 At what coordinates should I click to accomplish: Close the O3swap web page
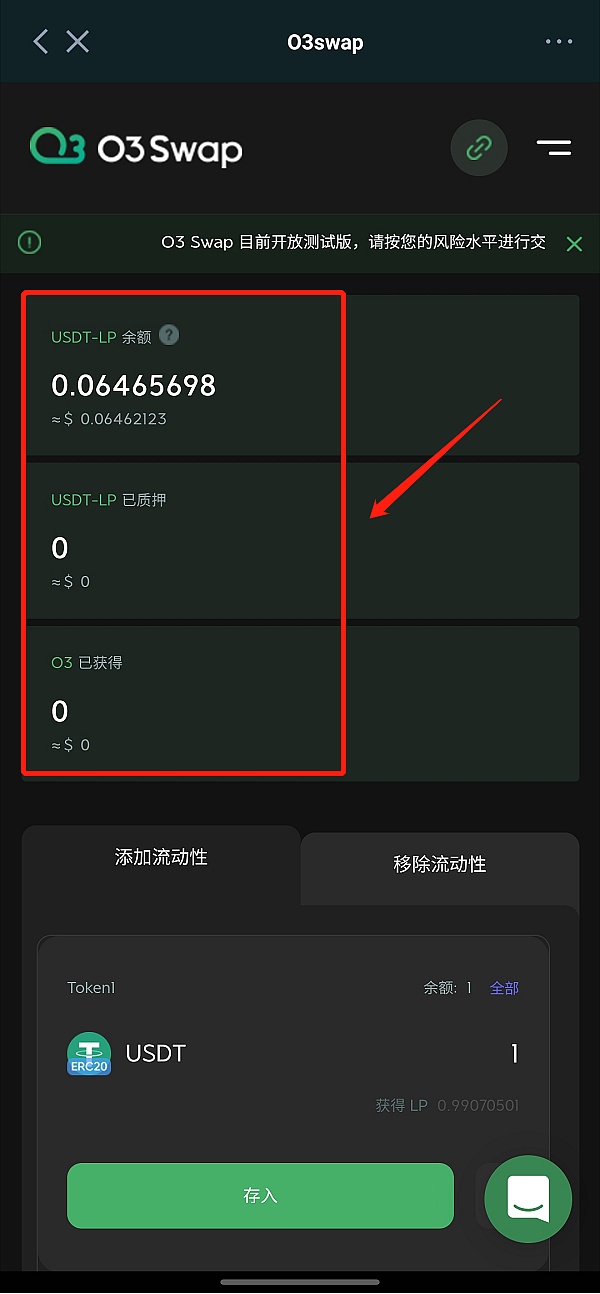click(77, 41)
